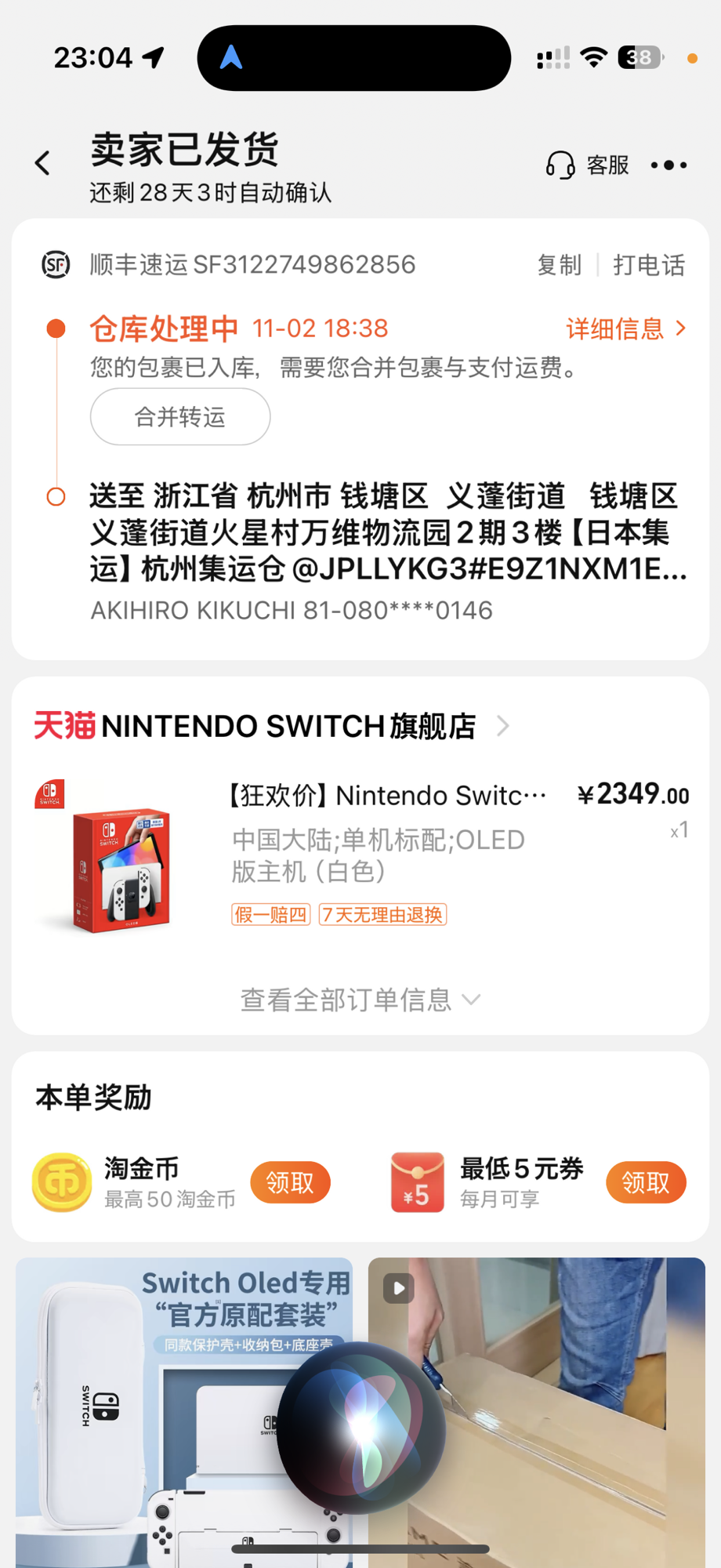The height and width of the screenshot is (1568, 721).
Task: Claim the 淘金币 reward with 领取
Action: [x=290, y=1182]
